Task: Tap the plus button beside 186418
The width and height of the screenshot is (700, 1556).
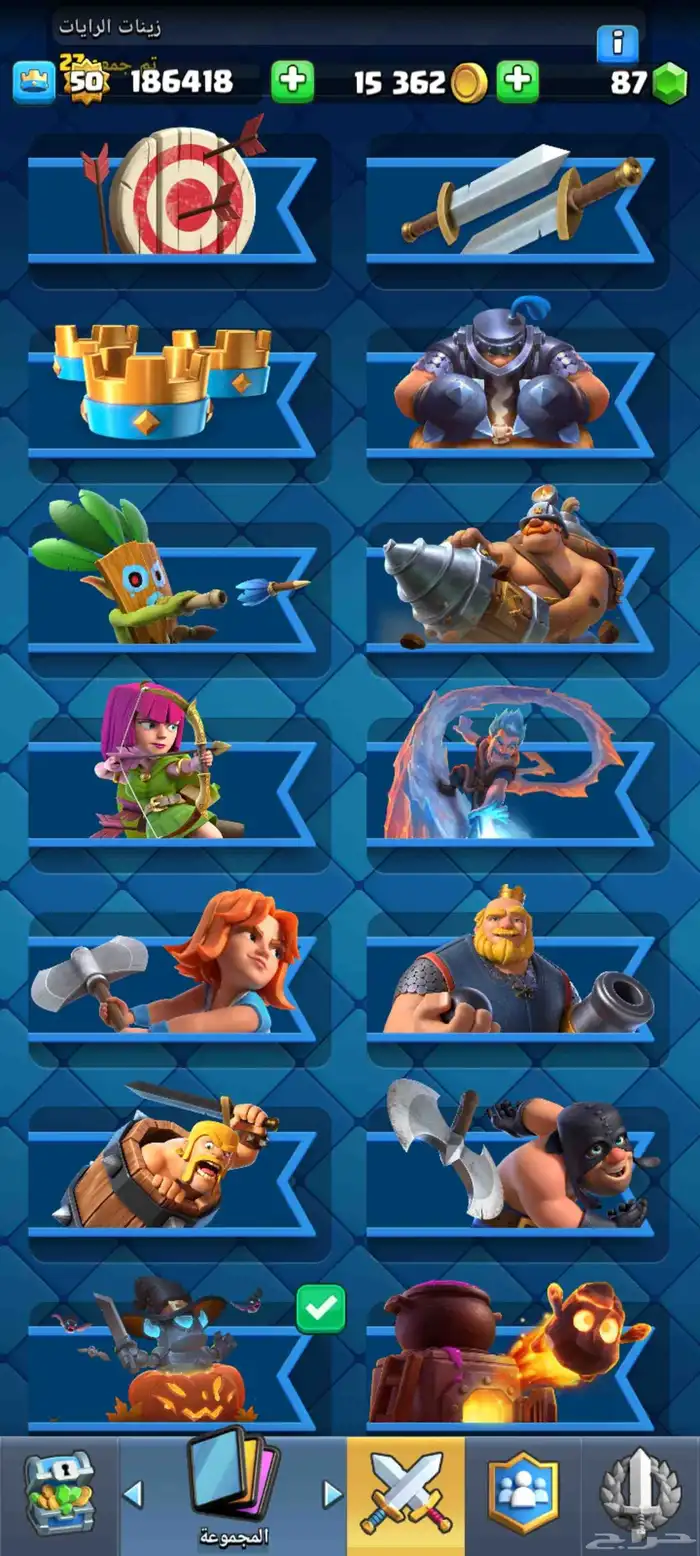Action: pos(293,82)
